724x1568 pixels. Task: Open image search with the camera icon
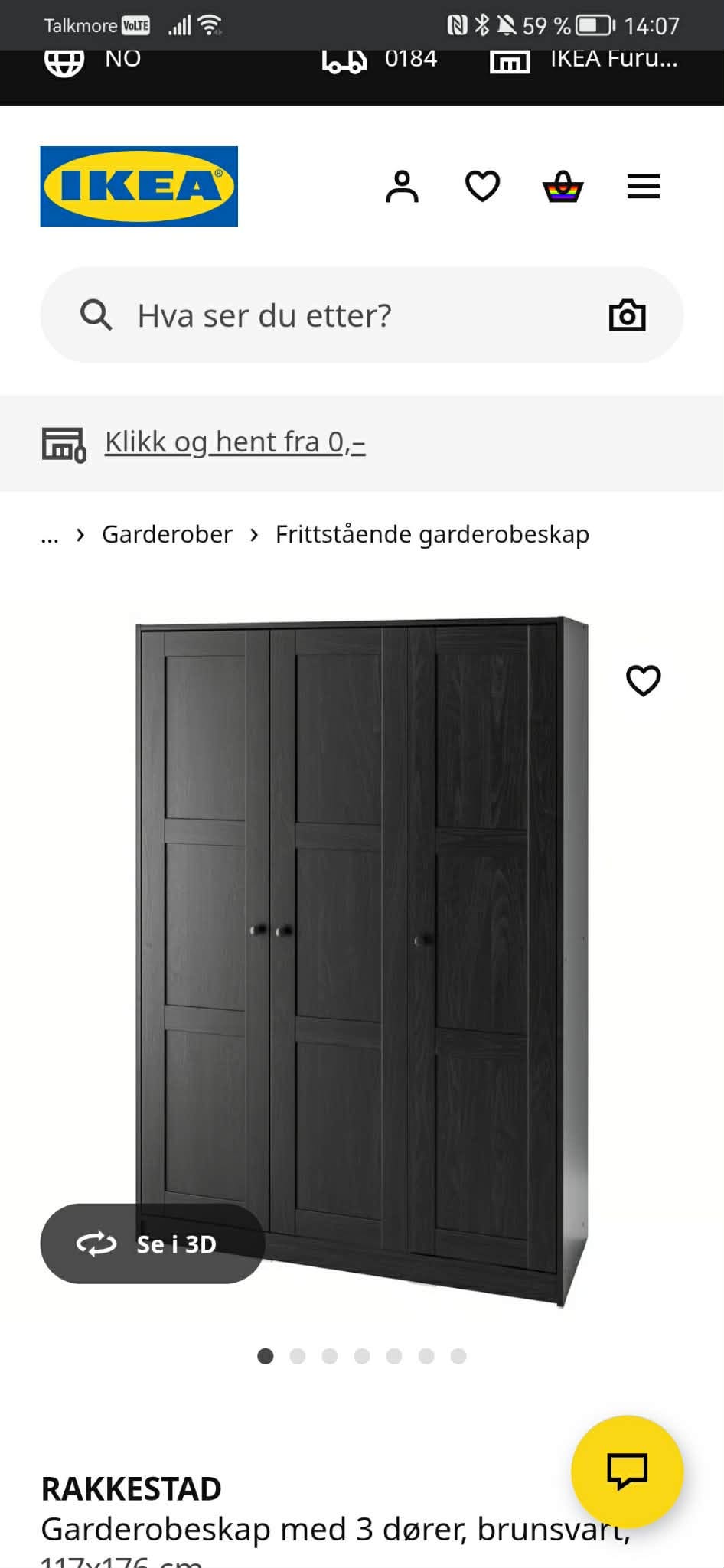(x=628, y=315)
